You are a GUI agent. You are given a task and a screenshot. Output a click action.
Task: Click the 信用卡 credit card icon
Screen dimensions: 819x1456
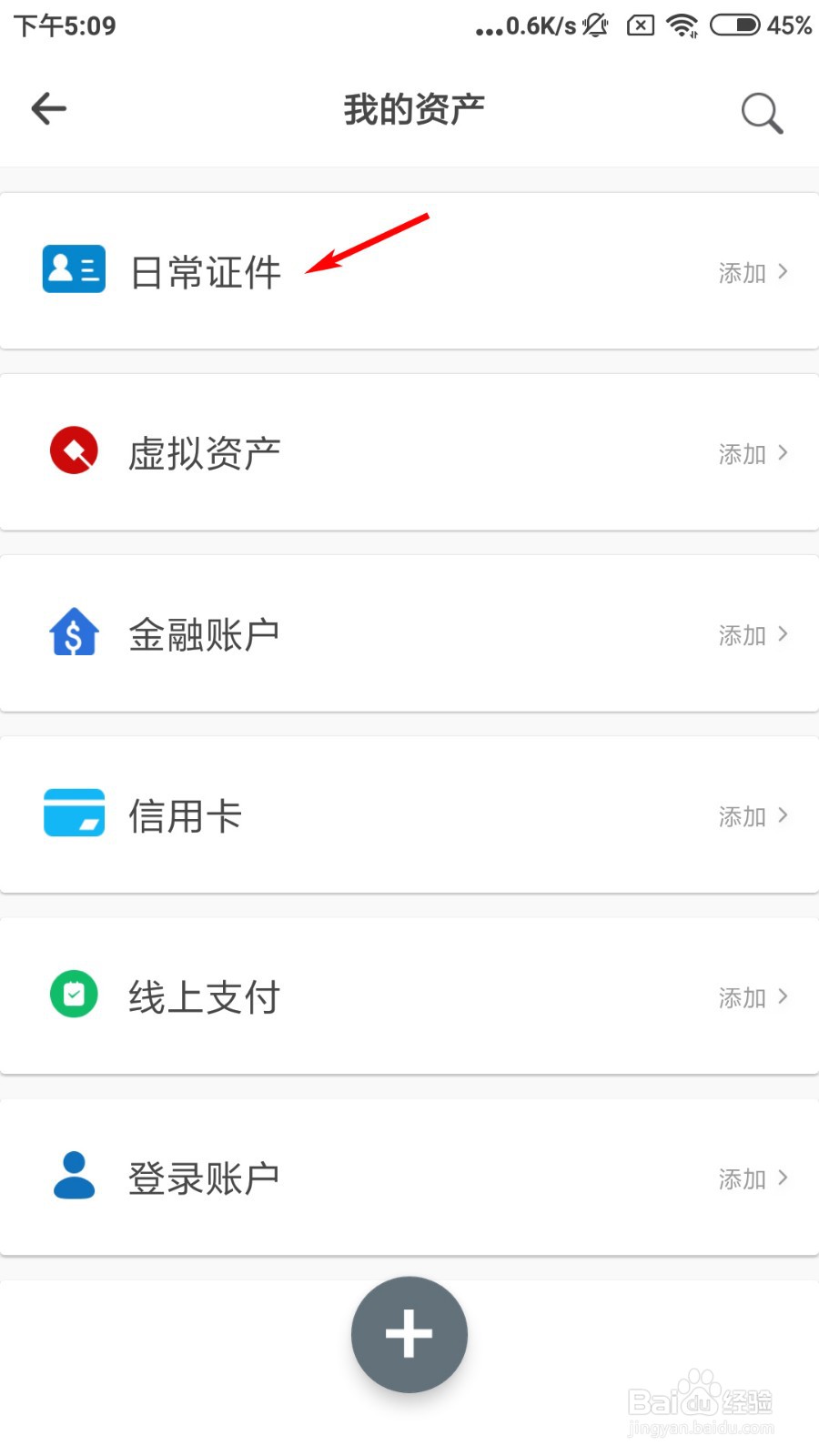pos(73,813)
